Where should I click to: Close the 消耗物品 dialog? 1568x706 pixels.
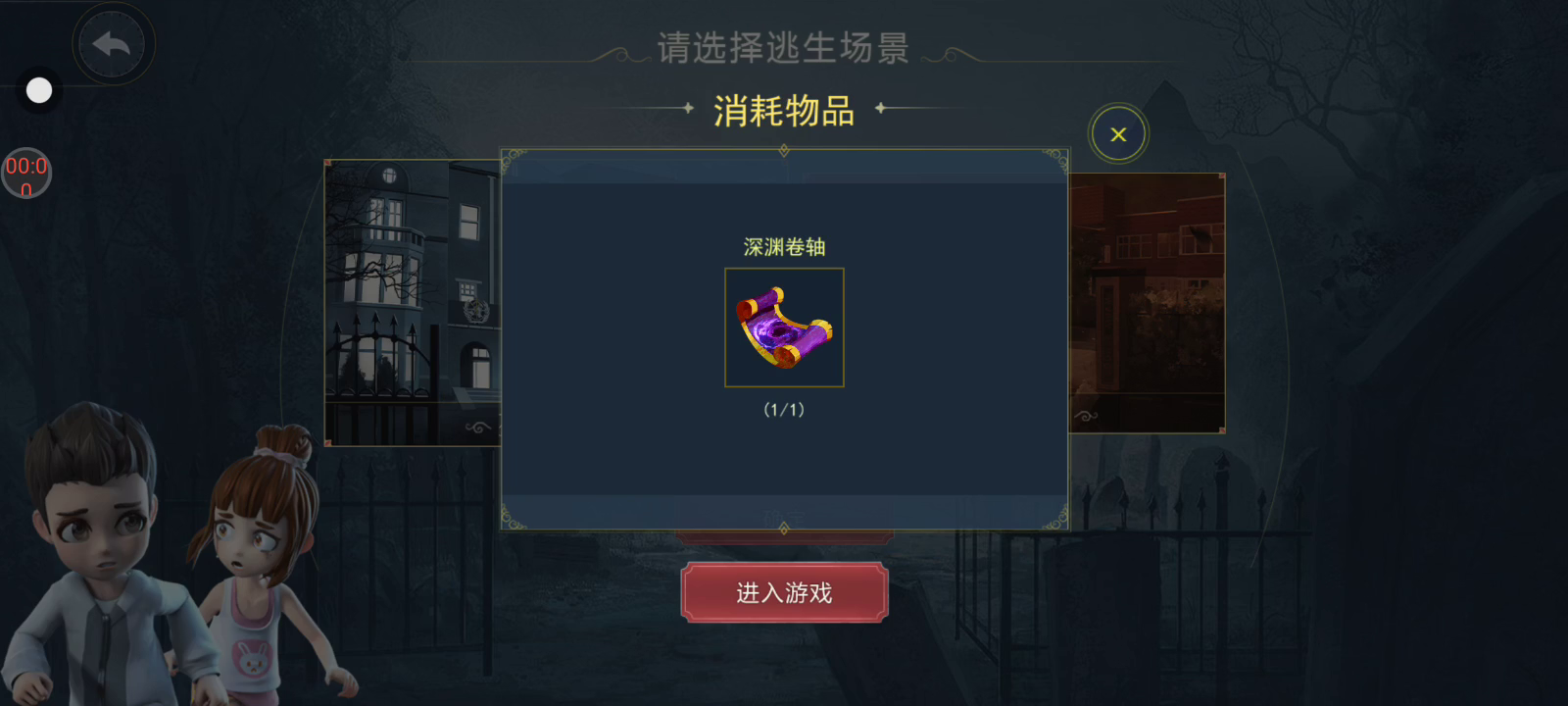click(1118, 134)
